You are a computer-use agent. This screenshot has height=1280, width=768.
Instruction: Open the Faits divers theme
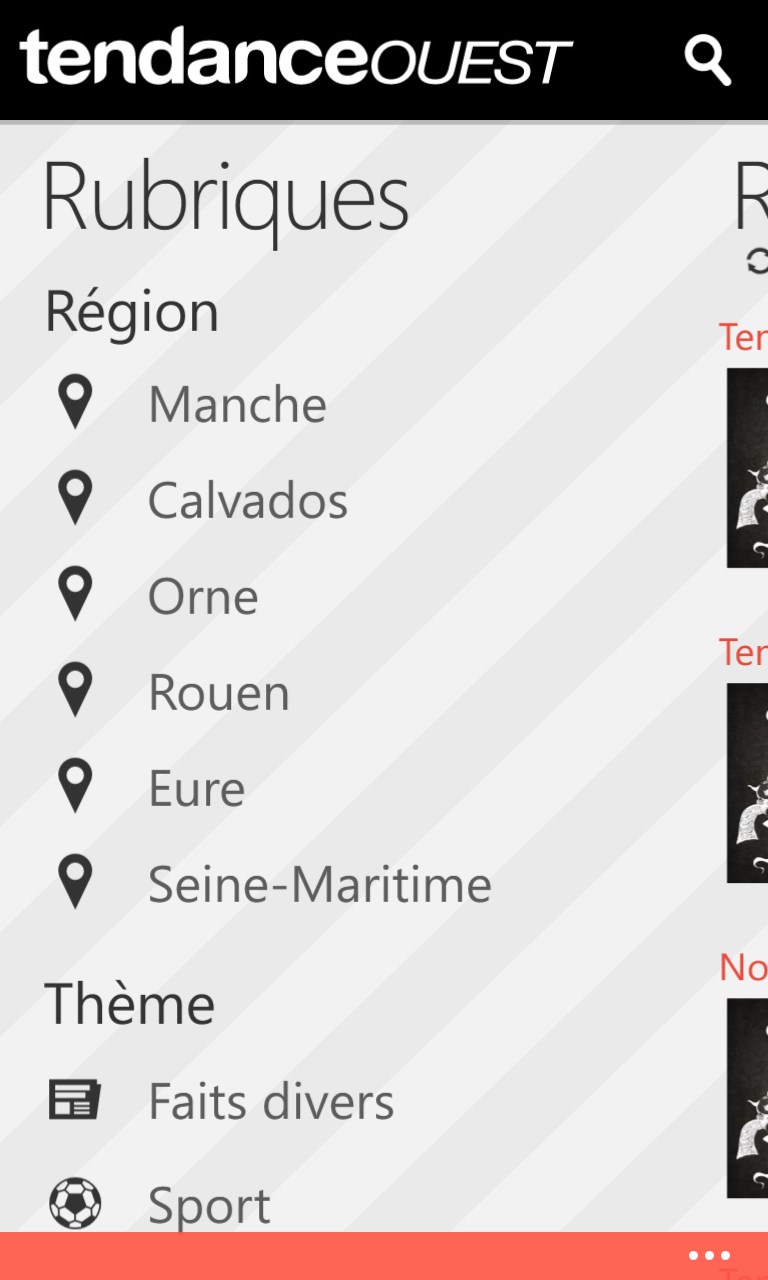[270, 1101]
